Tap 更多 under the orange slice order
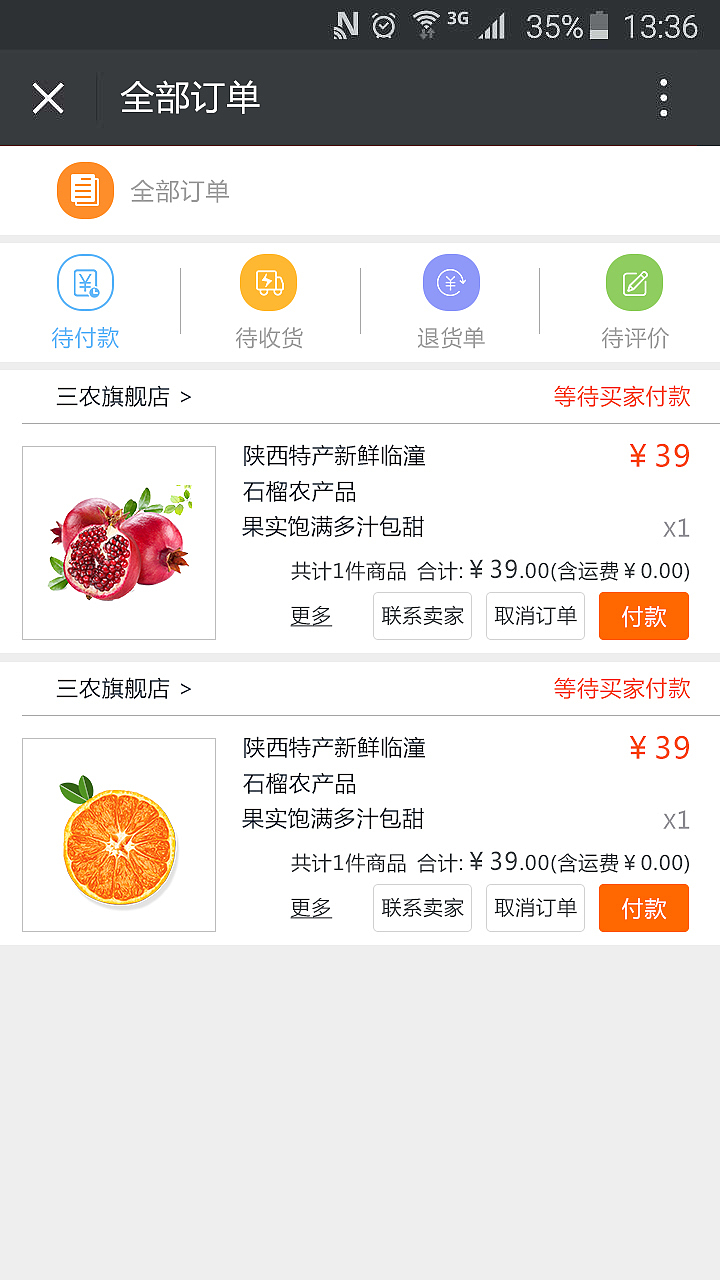Screen dimensions: 720x1280 pyautogui.click(x=310, y=908)
